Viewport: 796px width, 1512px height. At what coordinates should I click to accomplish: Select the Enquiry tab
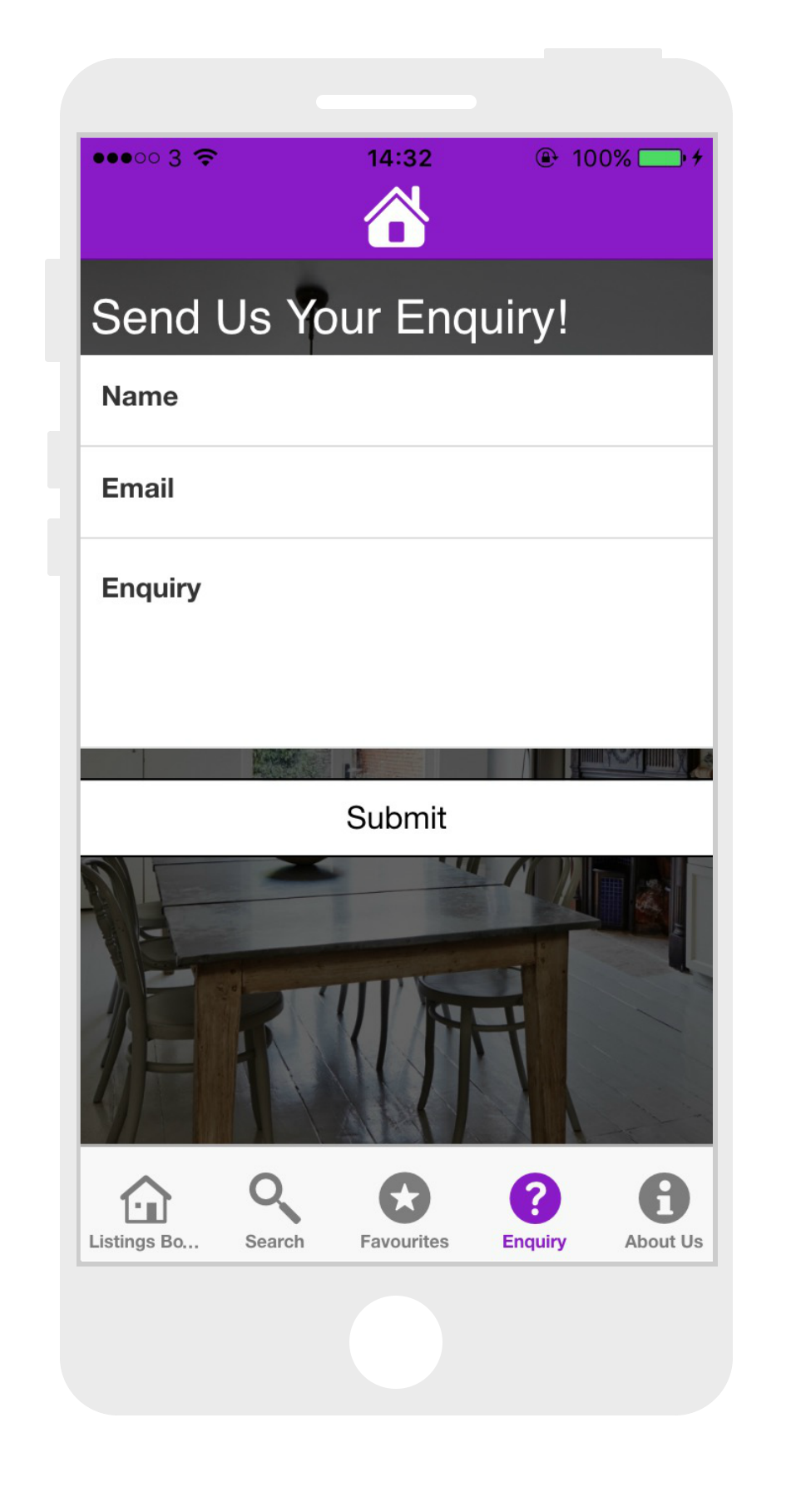click(x=534, y=1211)
